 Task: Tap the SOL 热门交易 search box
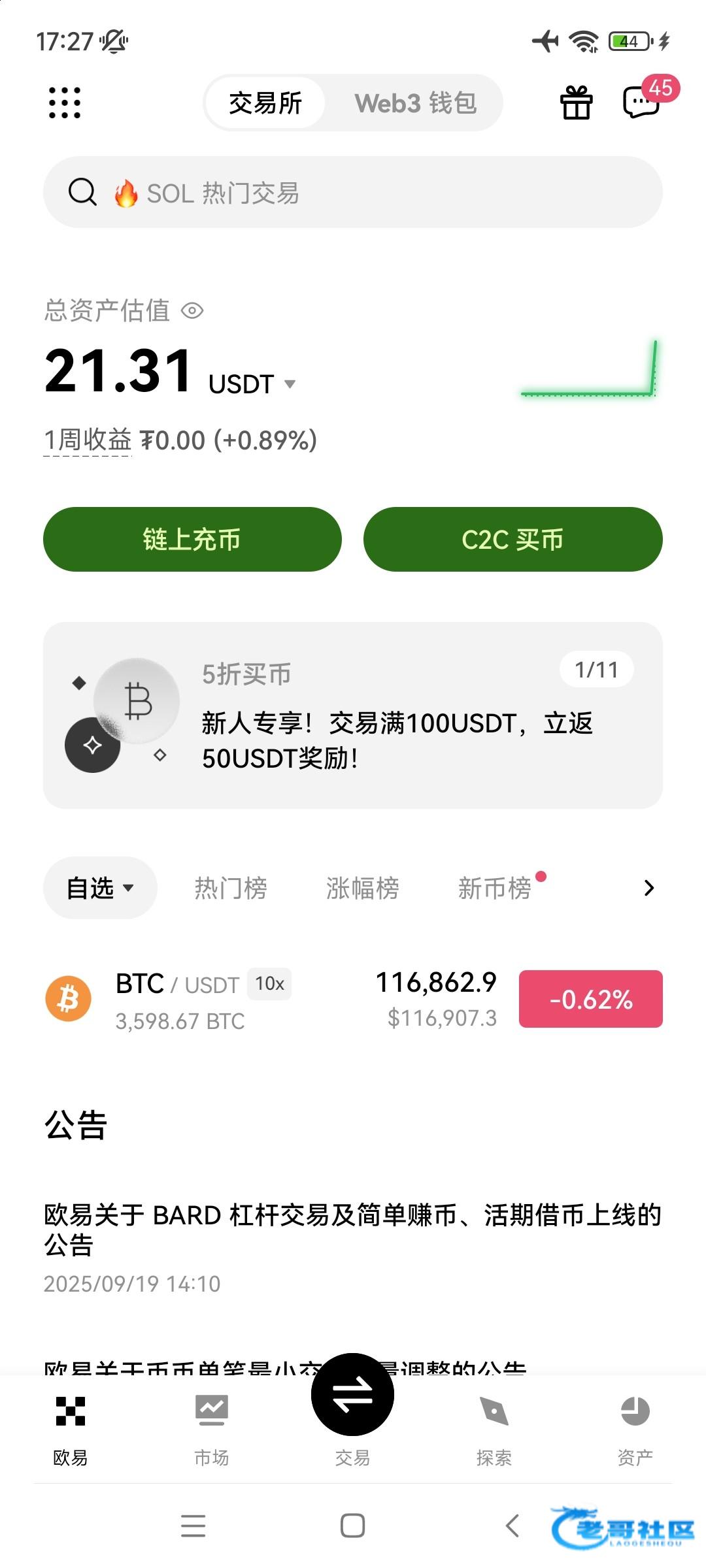353,193
